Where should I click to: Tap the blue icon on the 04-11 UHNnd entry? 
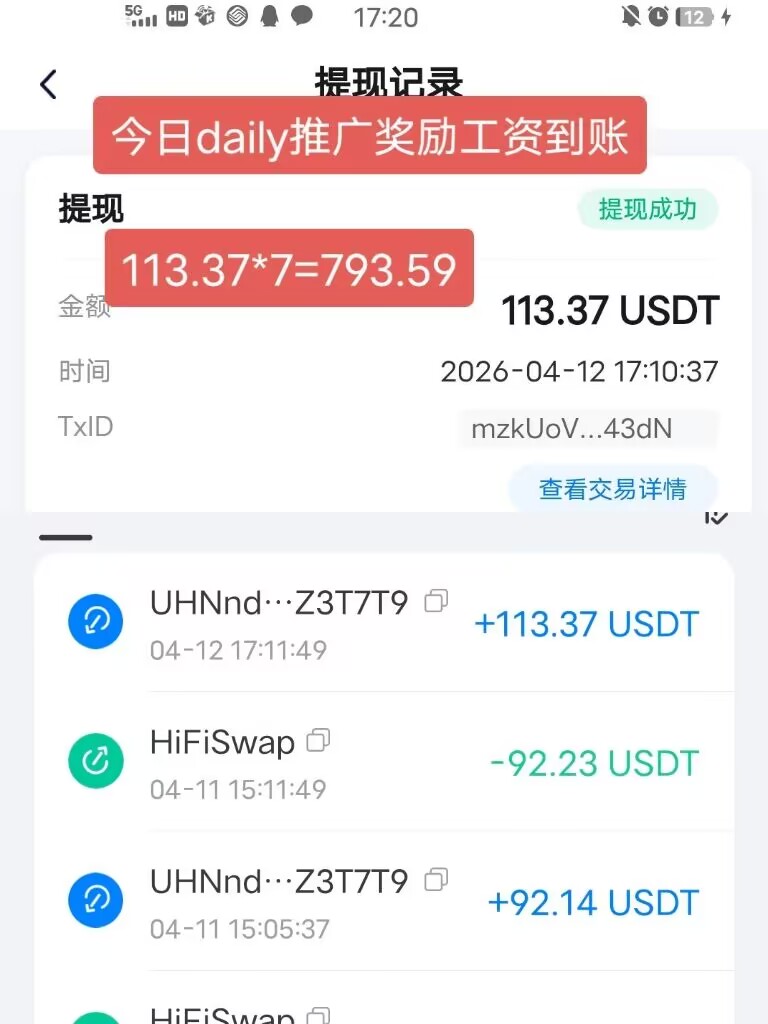click(95, 900)
